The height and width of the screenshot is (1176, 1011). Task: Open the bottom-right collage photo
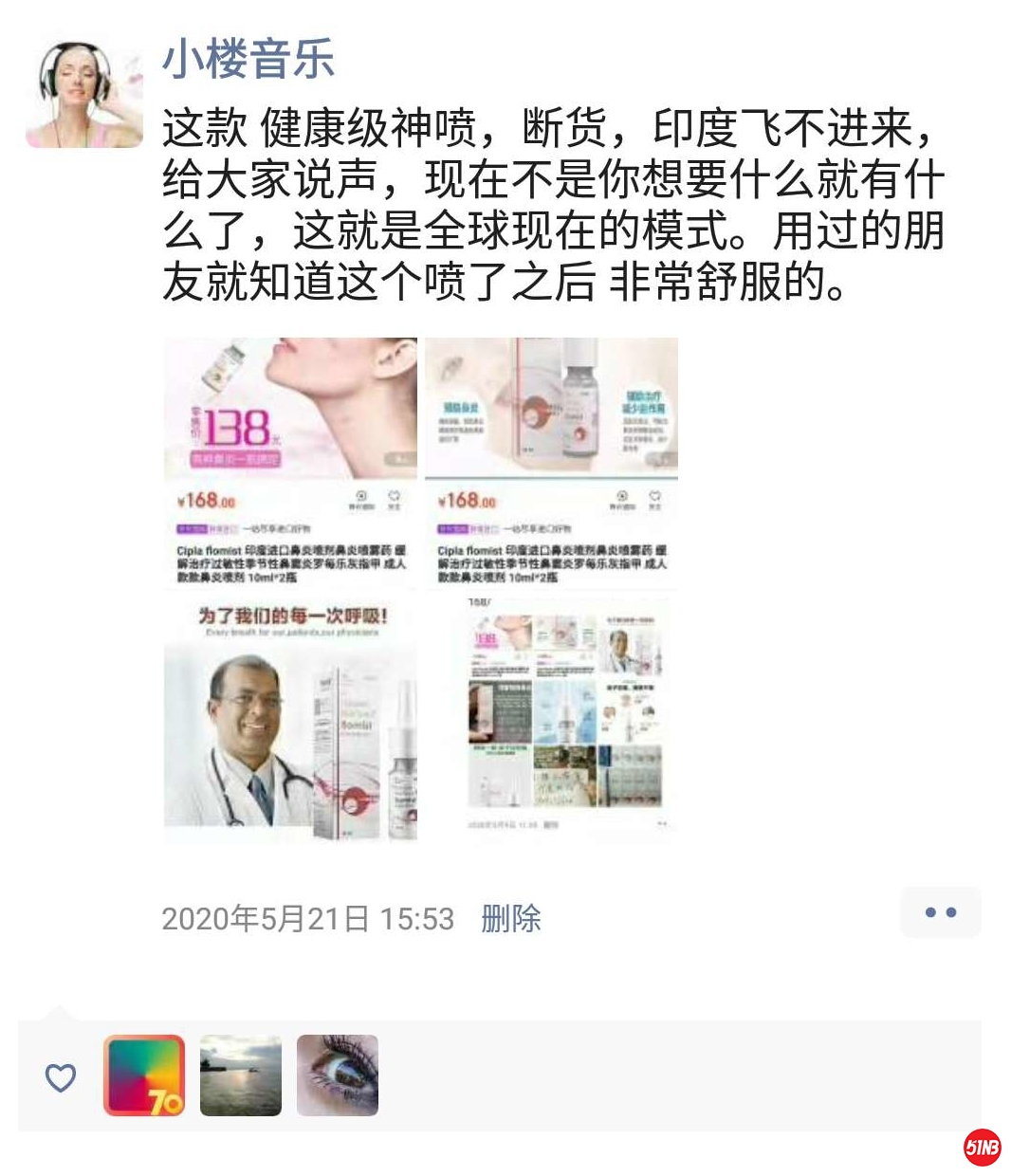tap(551, 719)
